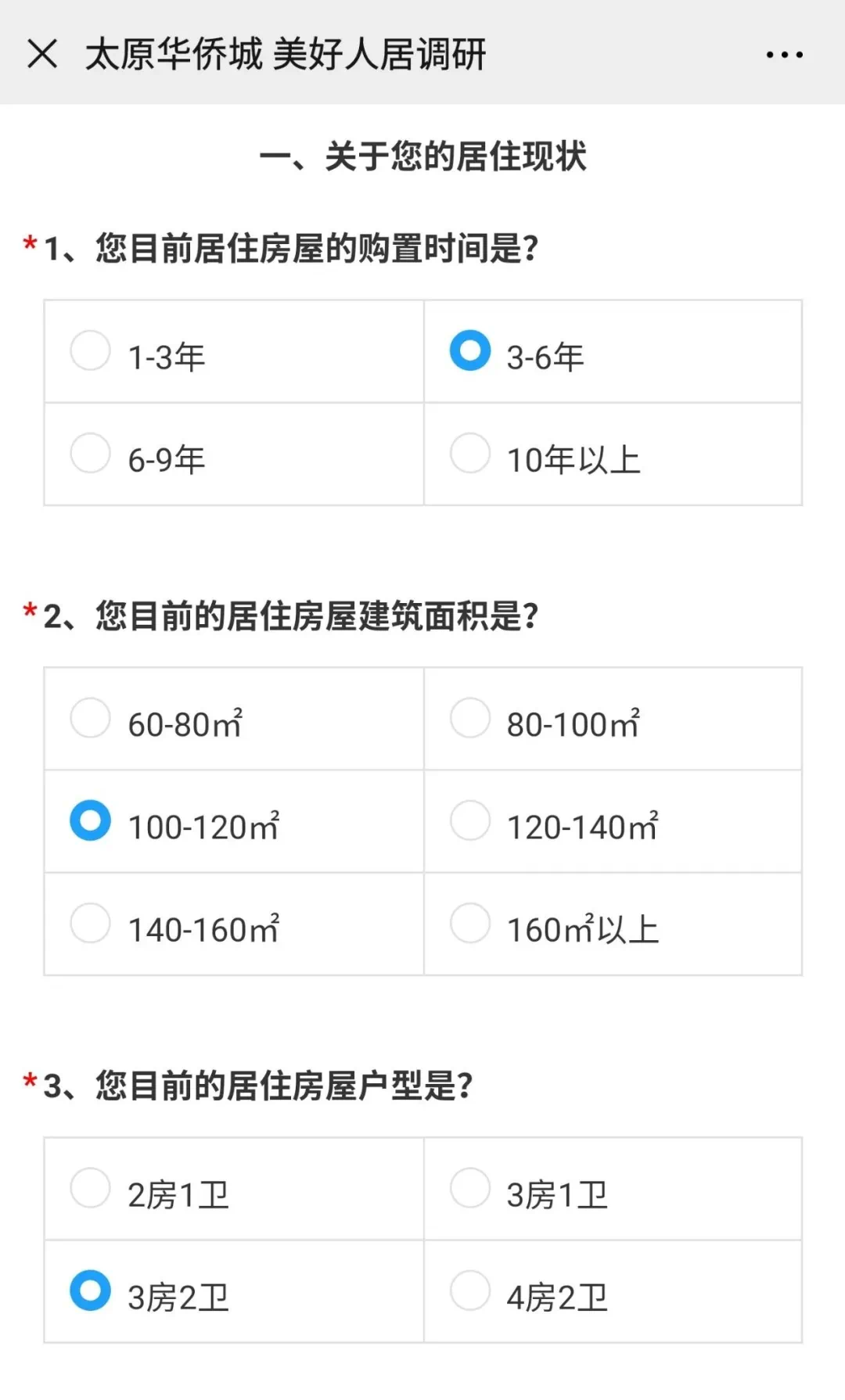Choose the 3-6年 option
The width and height of the screenshot is (845, 1400).
click(613, 352)
